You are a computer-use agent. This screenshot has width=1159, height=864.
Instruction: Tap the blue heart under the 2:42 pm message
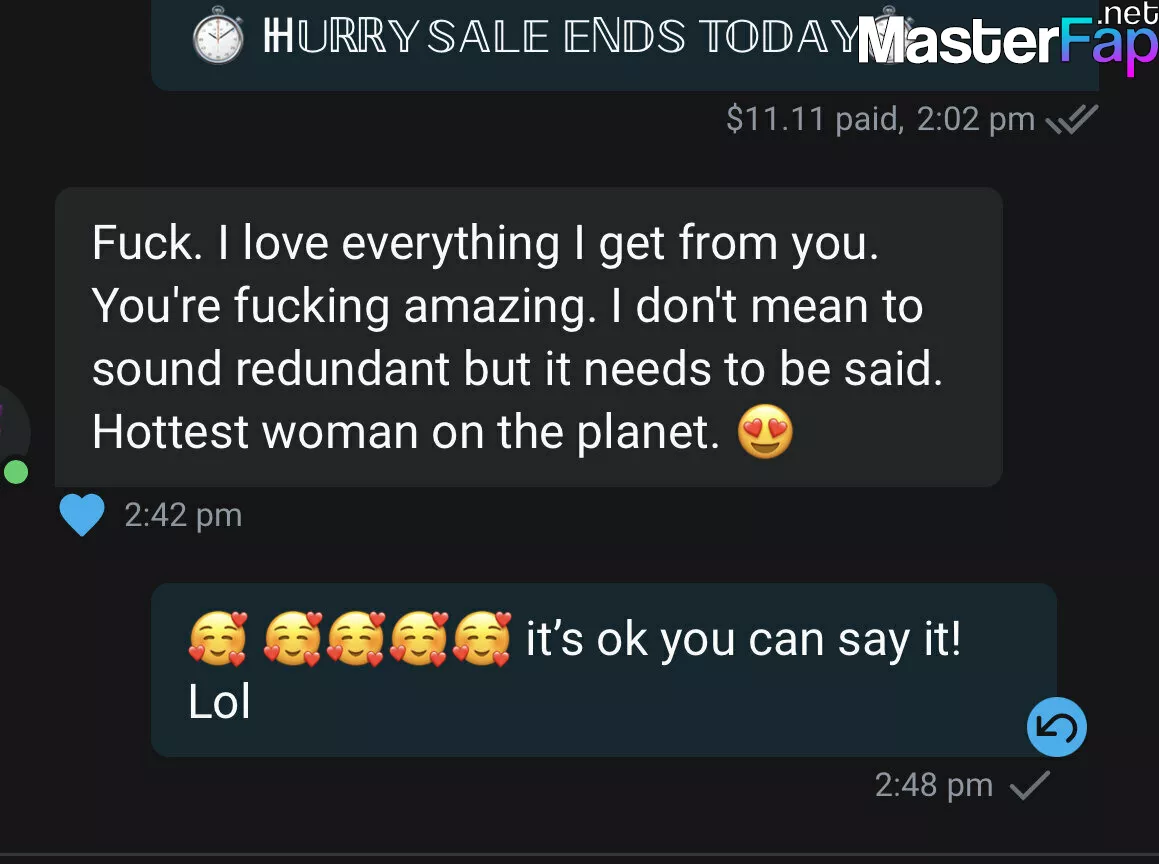coord(82,517)
